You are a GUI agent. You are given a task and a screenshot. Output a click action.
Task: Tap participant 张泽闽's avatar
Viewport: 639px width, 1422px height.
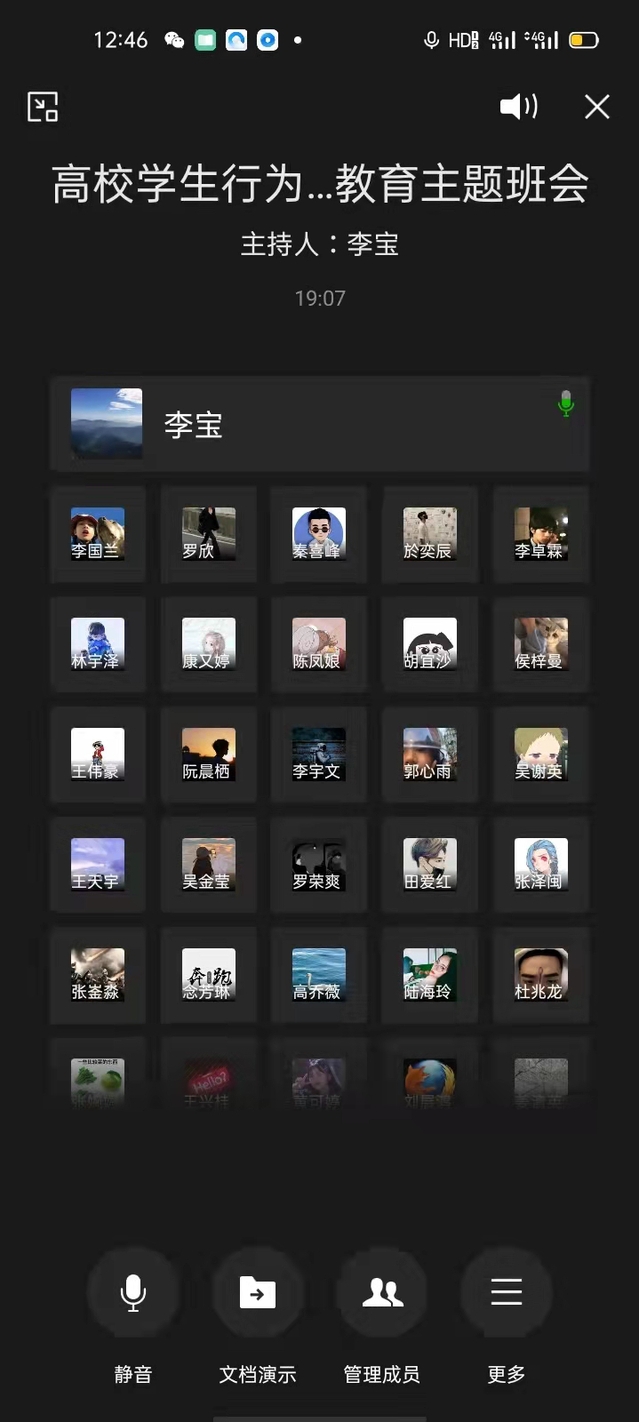(541, 864)
